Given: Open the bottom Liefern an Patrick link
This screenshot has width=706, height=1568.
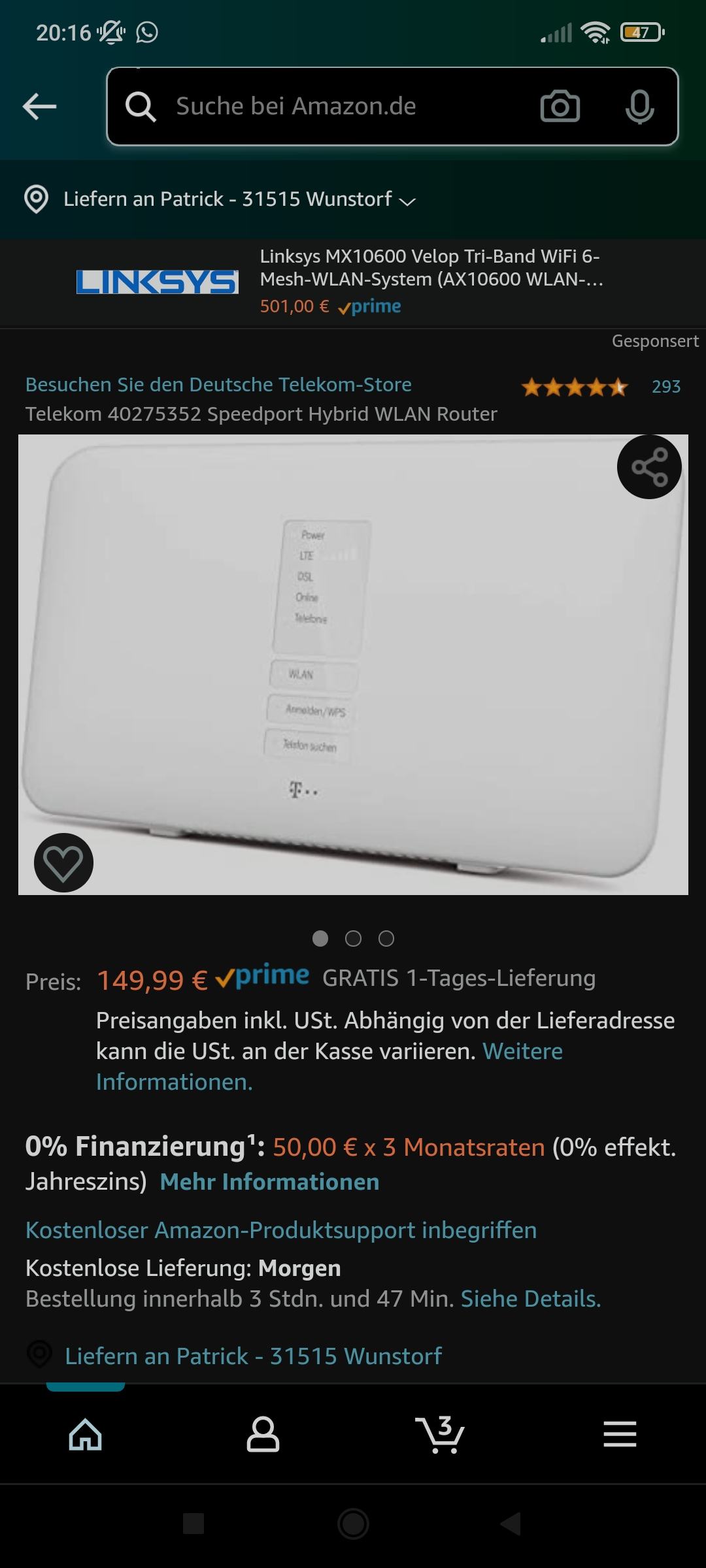Looking at the screenshot, I should [x=253, y=1356].
